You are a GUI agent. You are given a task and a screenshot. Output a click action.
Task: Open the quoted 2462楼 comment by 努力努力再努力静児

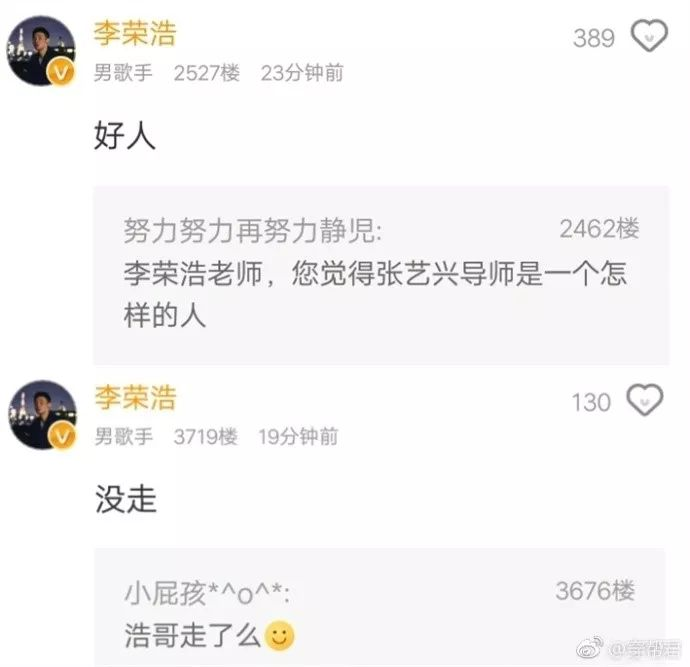click(380, 274)
